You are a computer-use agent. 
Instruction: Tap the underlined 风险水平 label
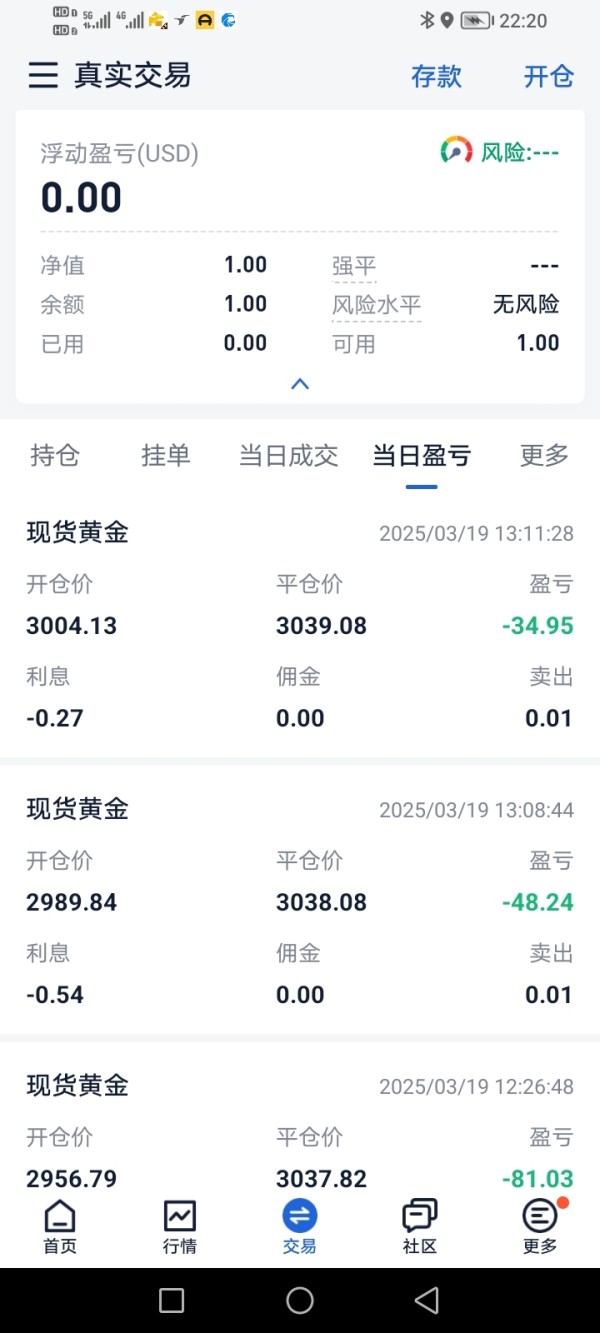click(377, 305)
